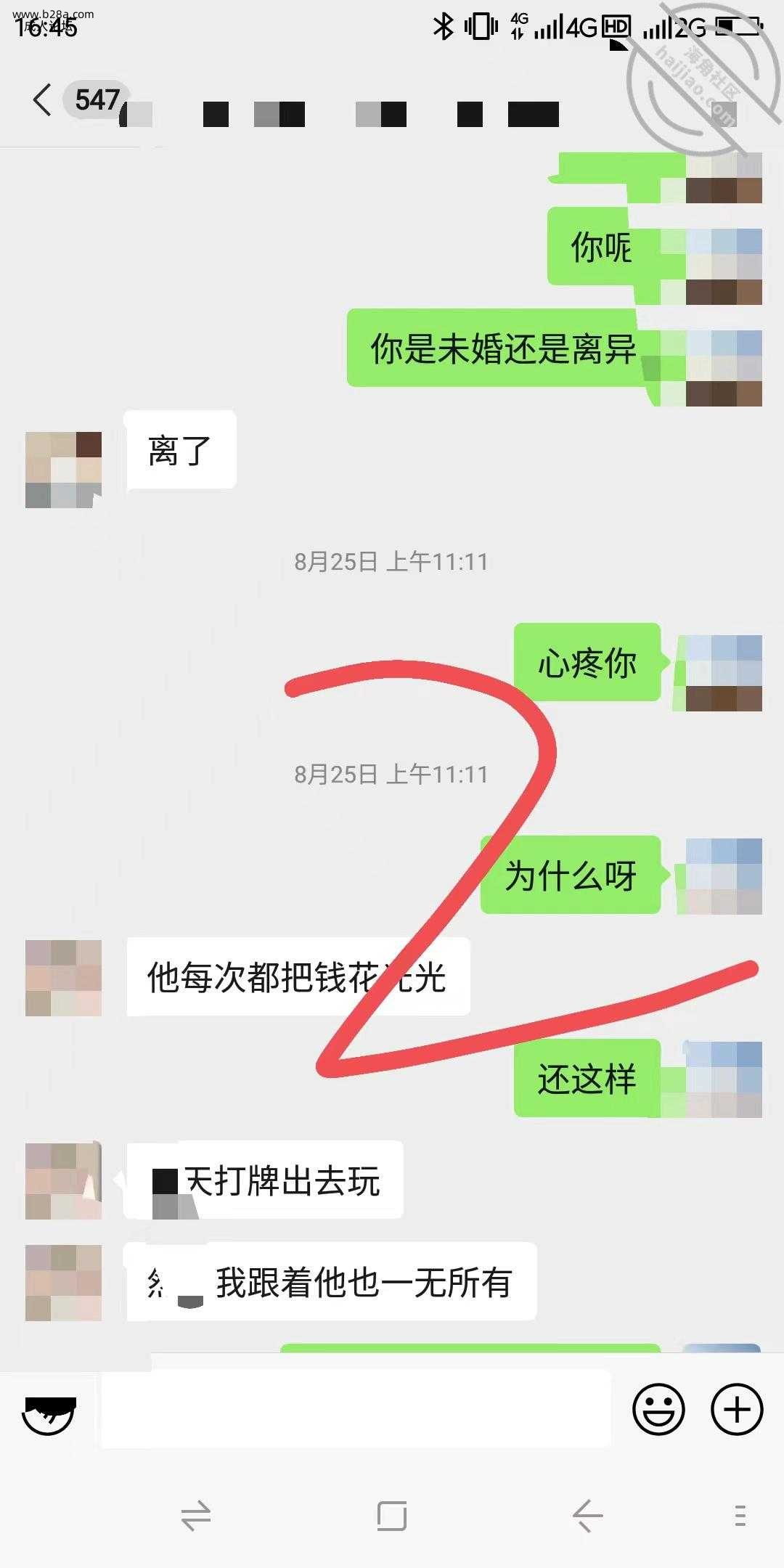
Task: Tap the message text field
Action: [356, 1410]
